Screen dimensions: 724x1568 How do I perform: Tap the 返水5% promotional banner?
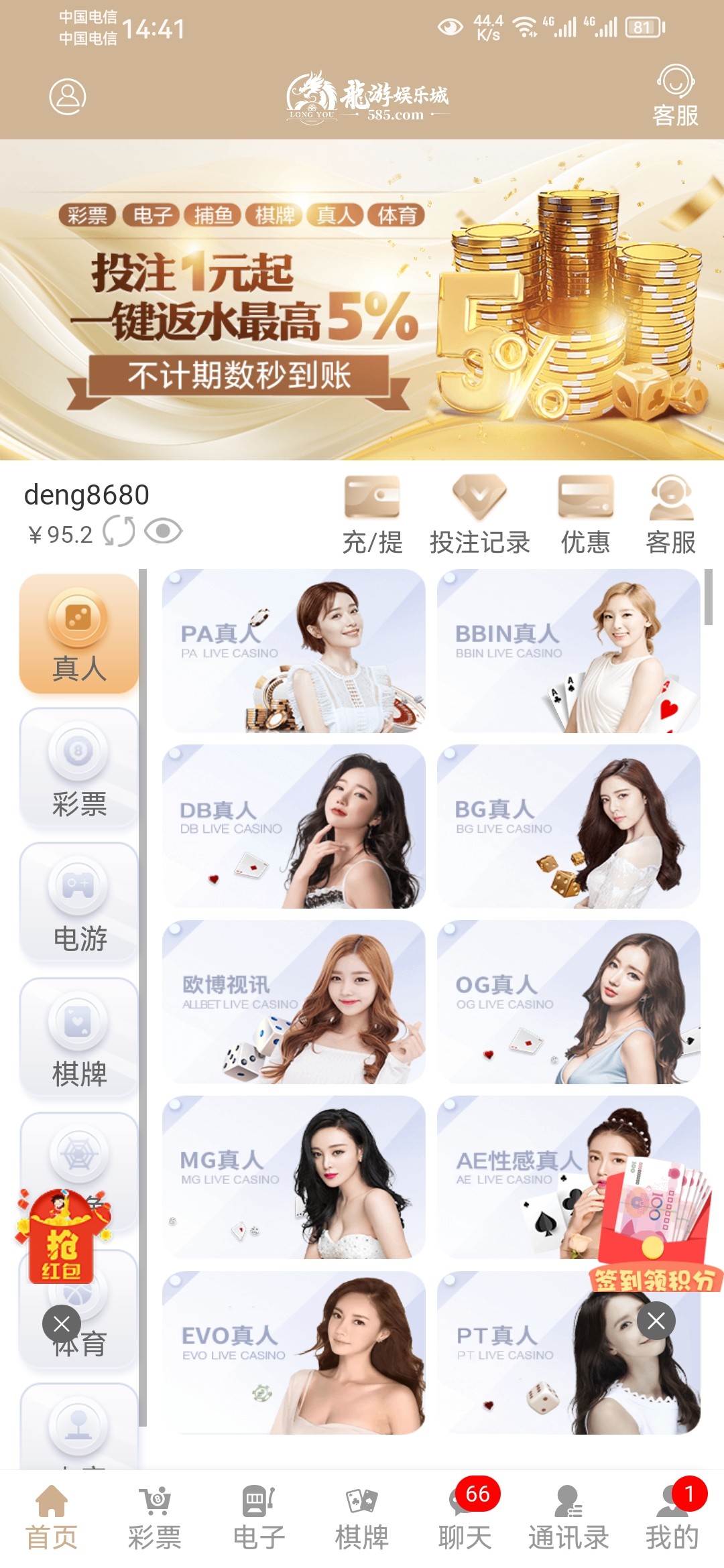[x=362, y=300]
